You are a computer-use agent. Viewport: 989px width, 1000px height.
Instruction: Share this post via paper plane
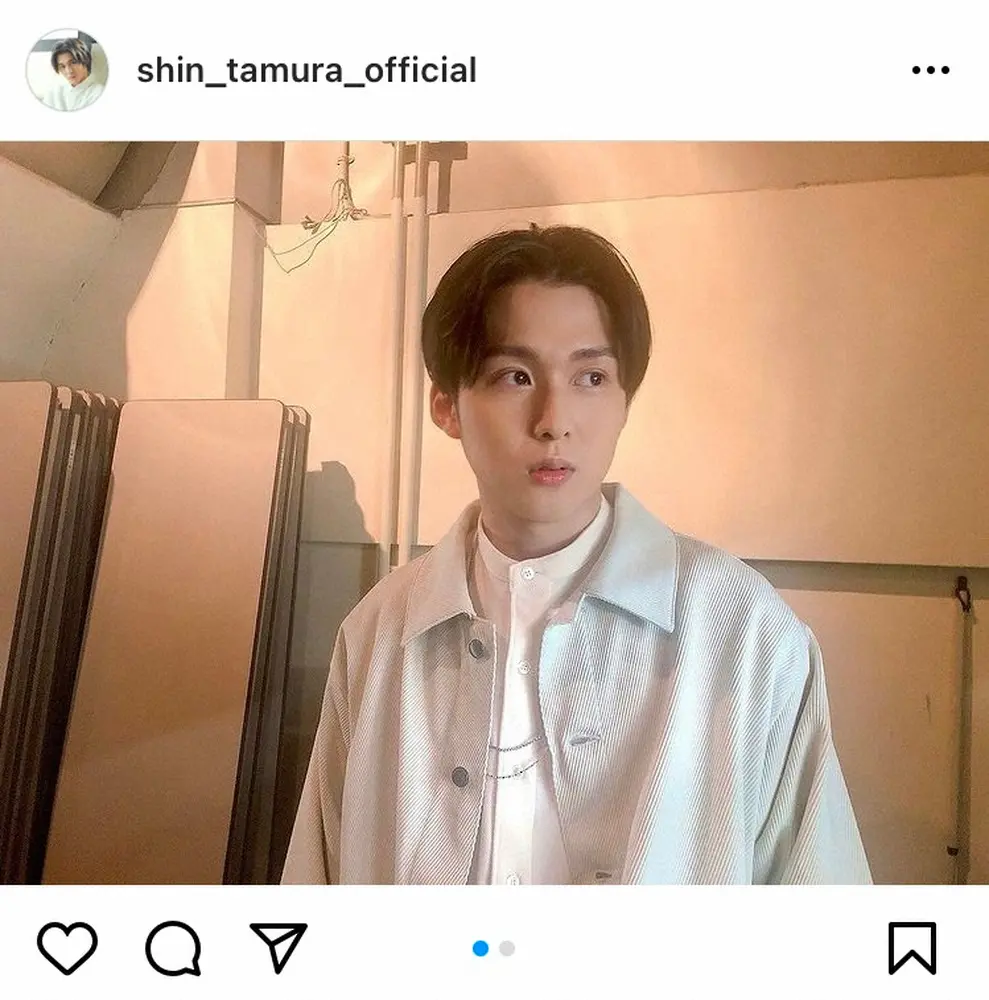tap(277, 947)
